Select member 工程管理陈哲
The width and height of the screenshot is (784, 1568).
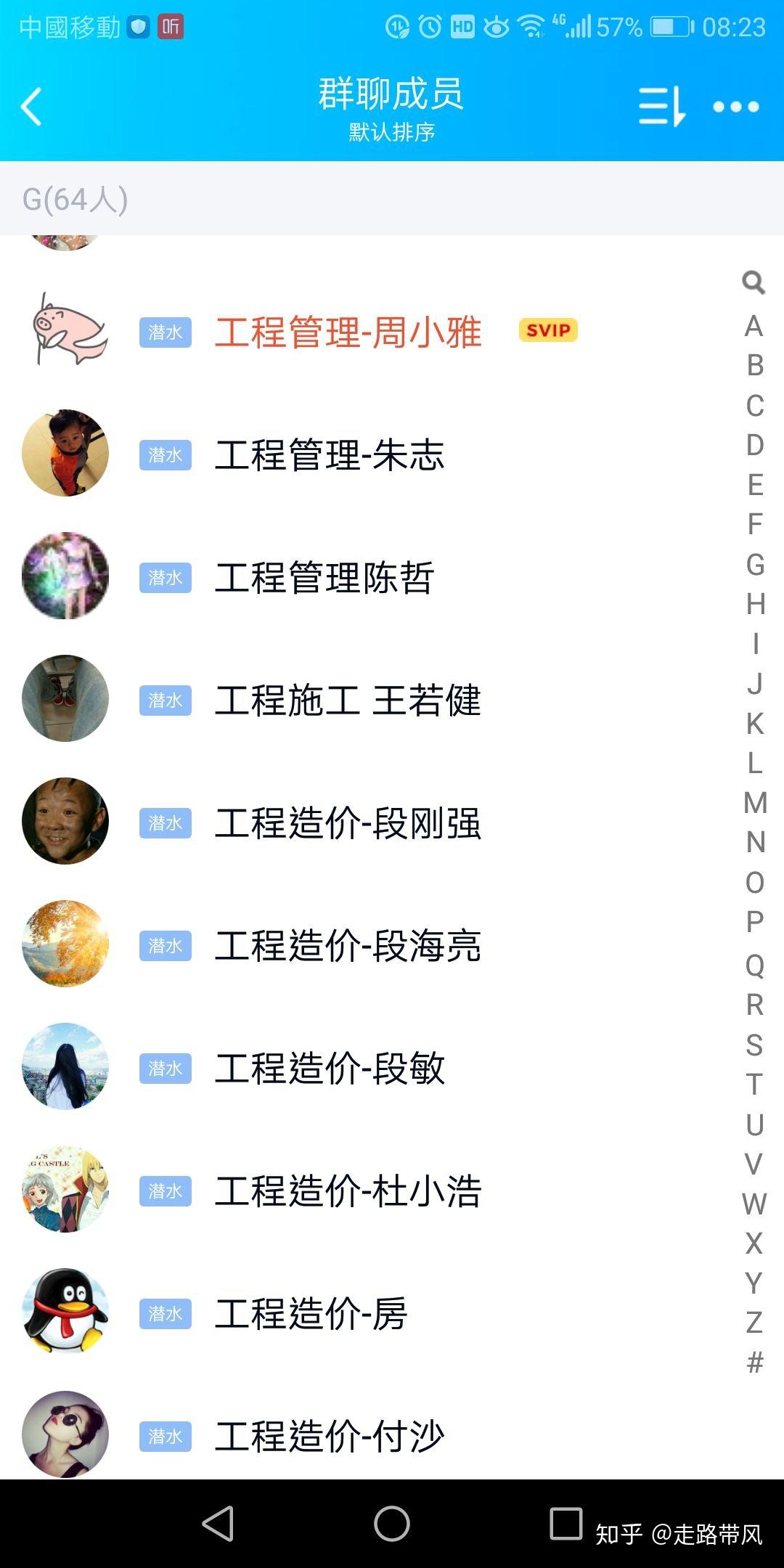[324, 578]
